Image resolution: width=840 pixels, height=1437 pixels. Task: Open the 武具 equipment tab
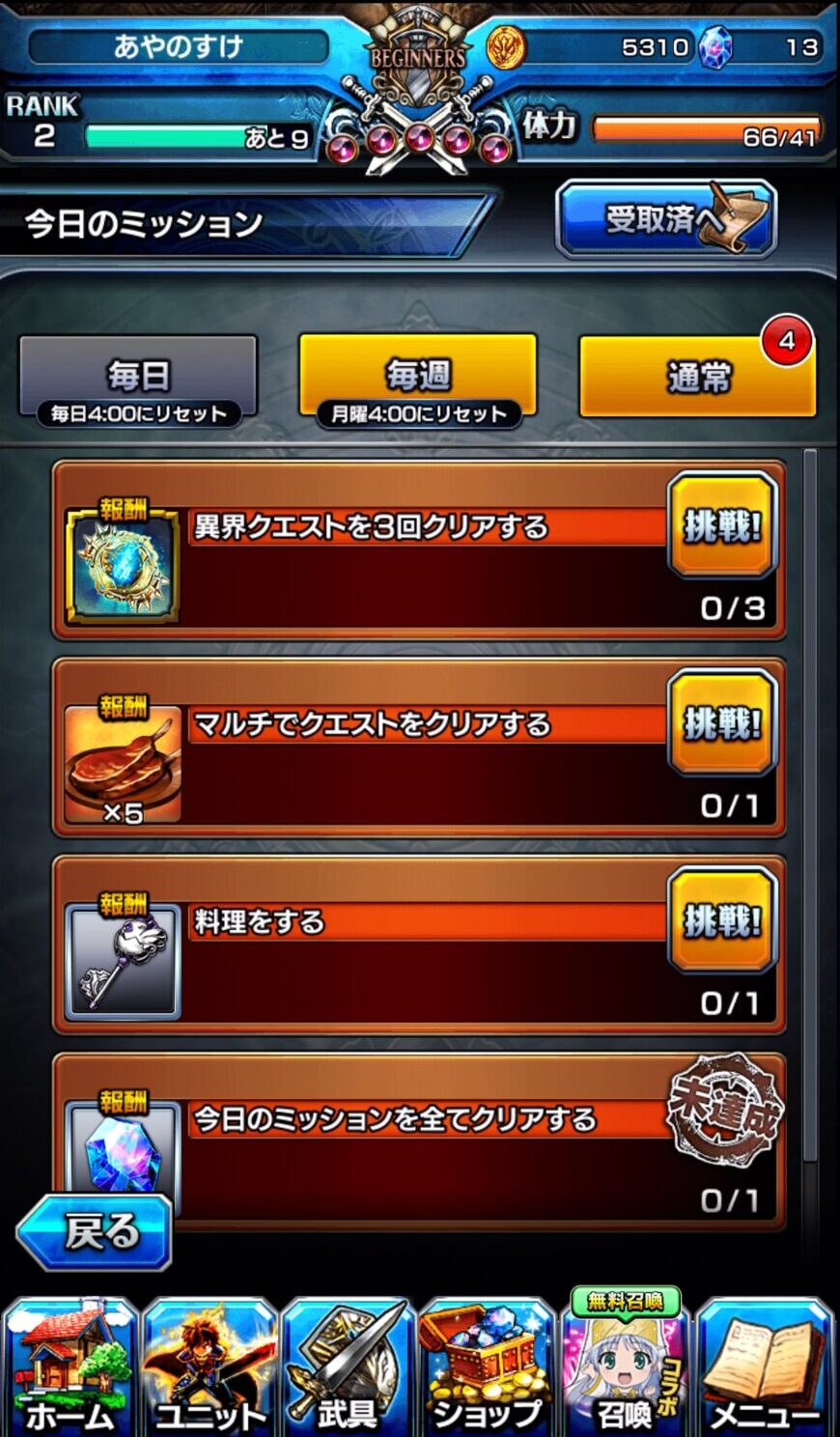click(x=348, y=1367)
